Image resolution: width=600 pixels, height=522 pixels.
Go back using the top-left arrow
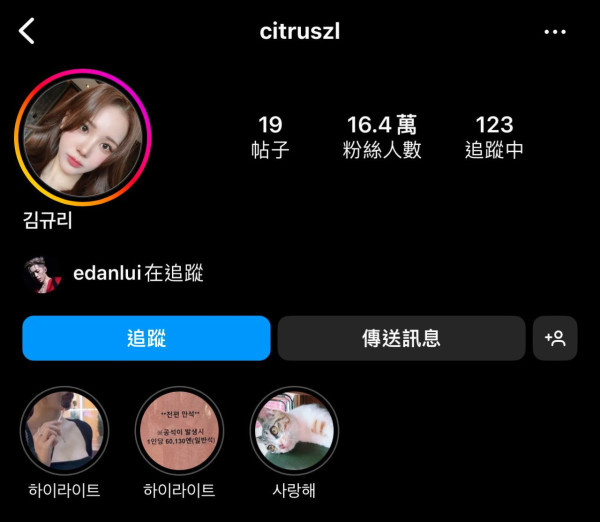(27, 31)
